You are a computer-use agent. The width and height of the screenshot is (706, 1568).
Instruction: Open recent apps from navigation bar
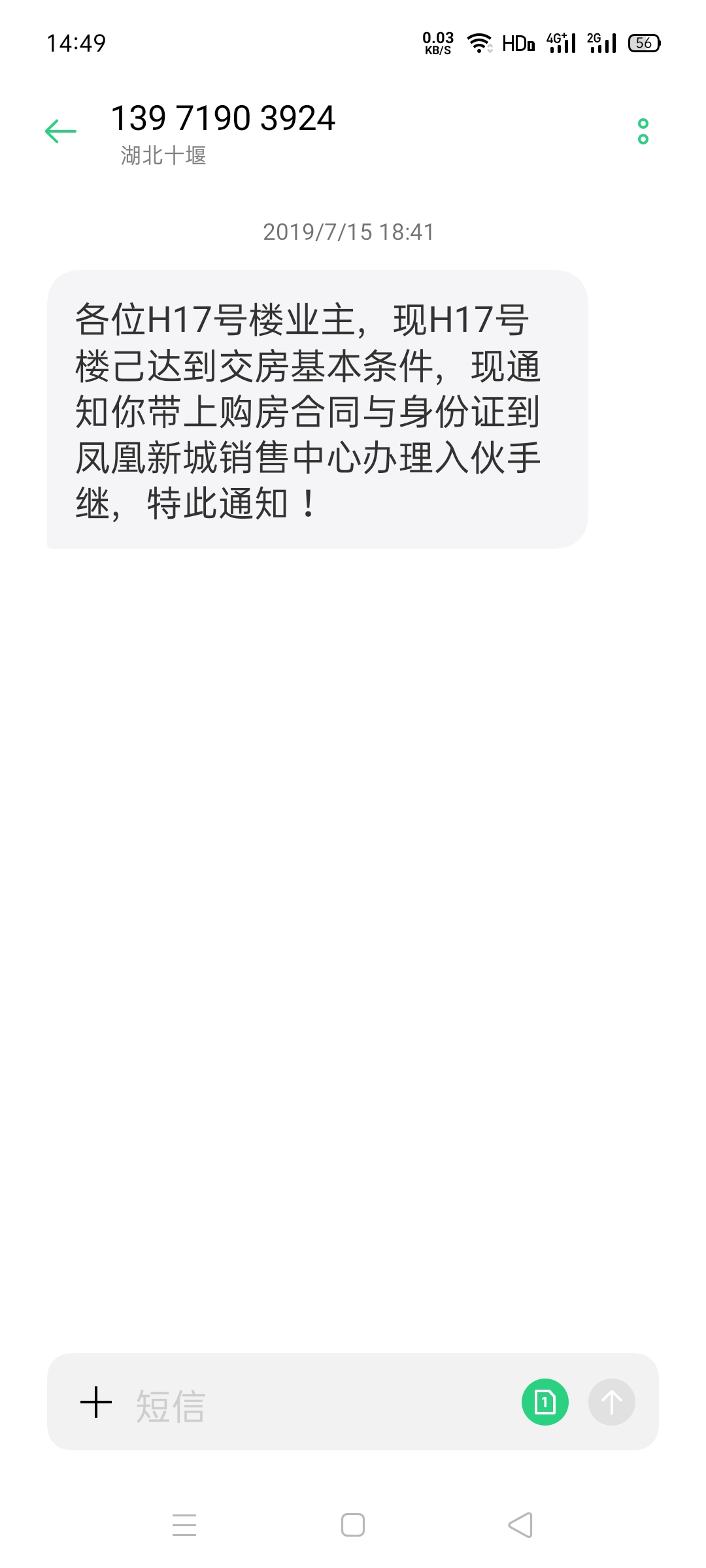pyautogui.click(x=184, y=1525)
